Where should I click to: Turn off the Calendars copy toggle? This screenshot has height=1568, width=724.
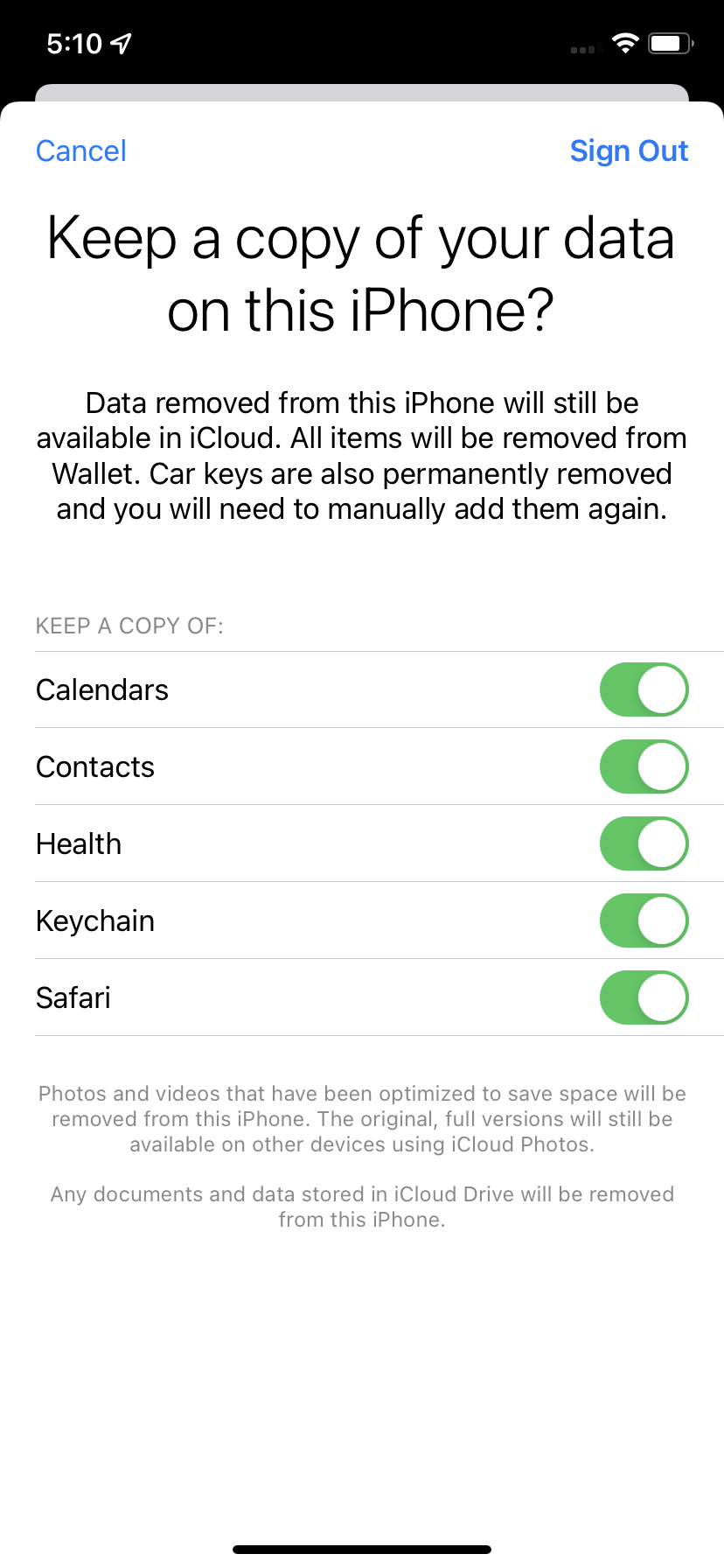(x=644, y=689)
